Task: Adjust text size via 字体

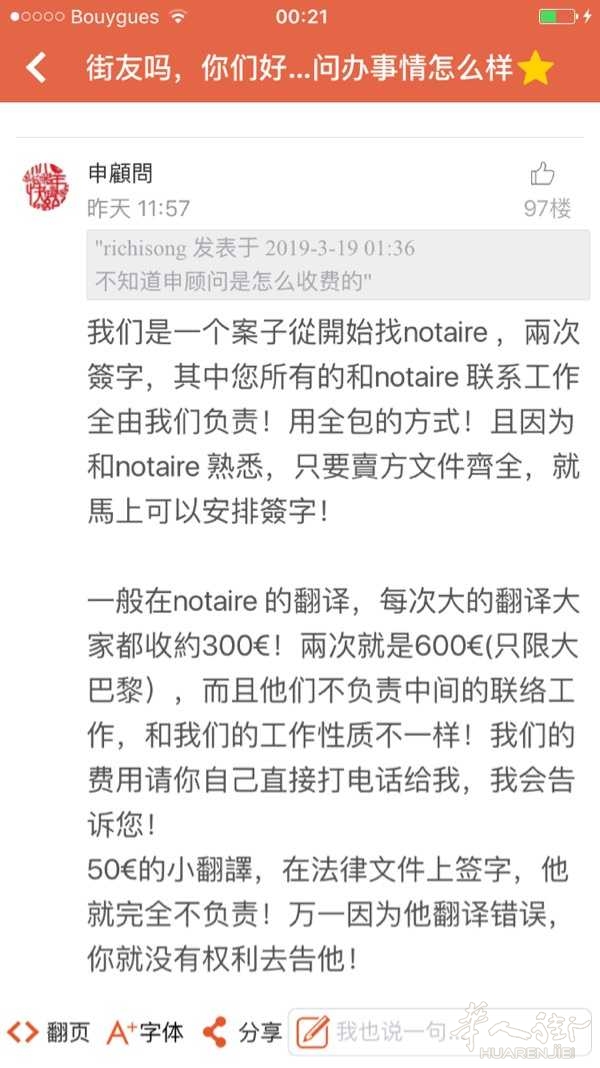Action: click(146, 1031)
